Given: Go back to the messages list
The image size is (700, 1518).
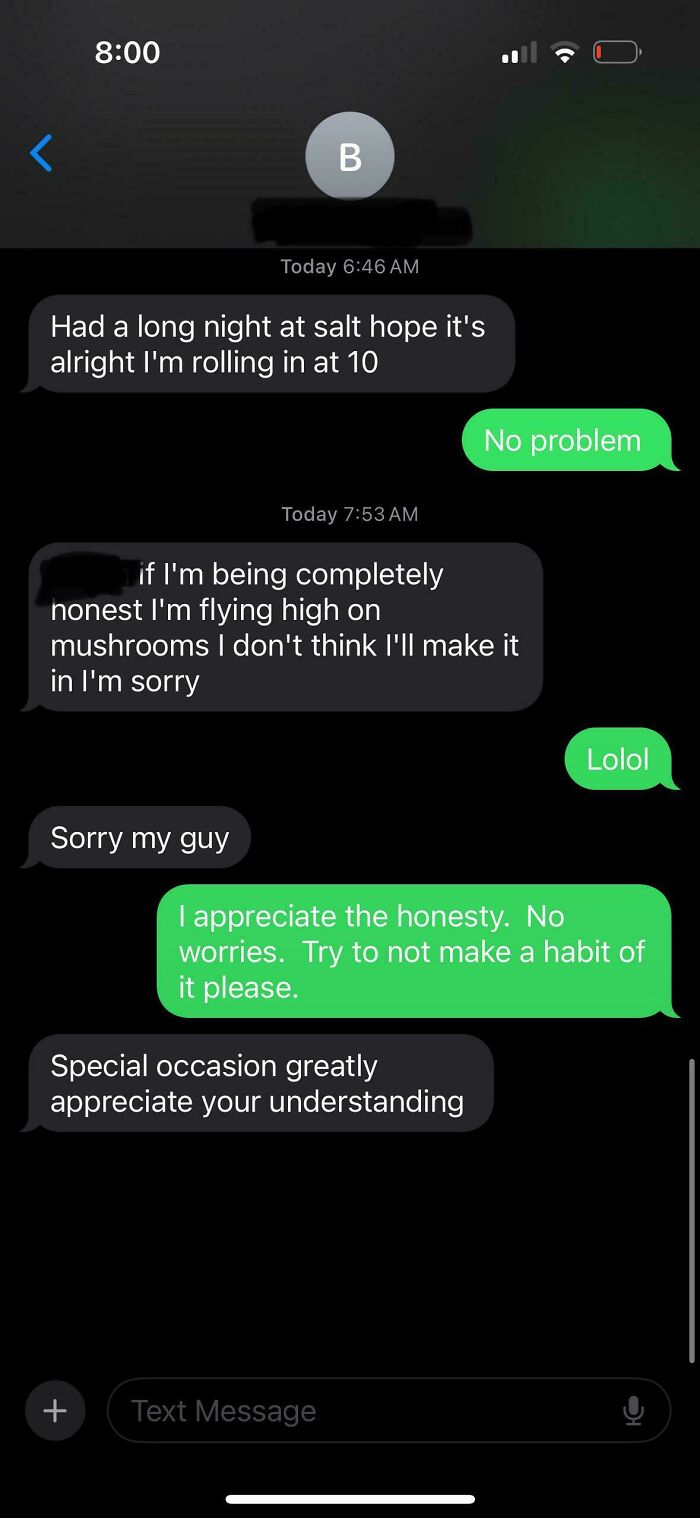Looking at the screenshot, I should pyautogui.click(x=41, y=153).
